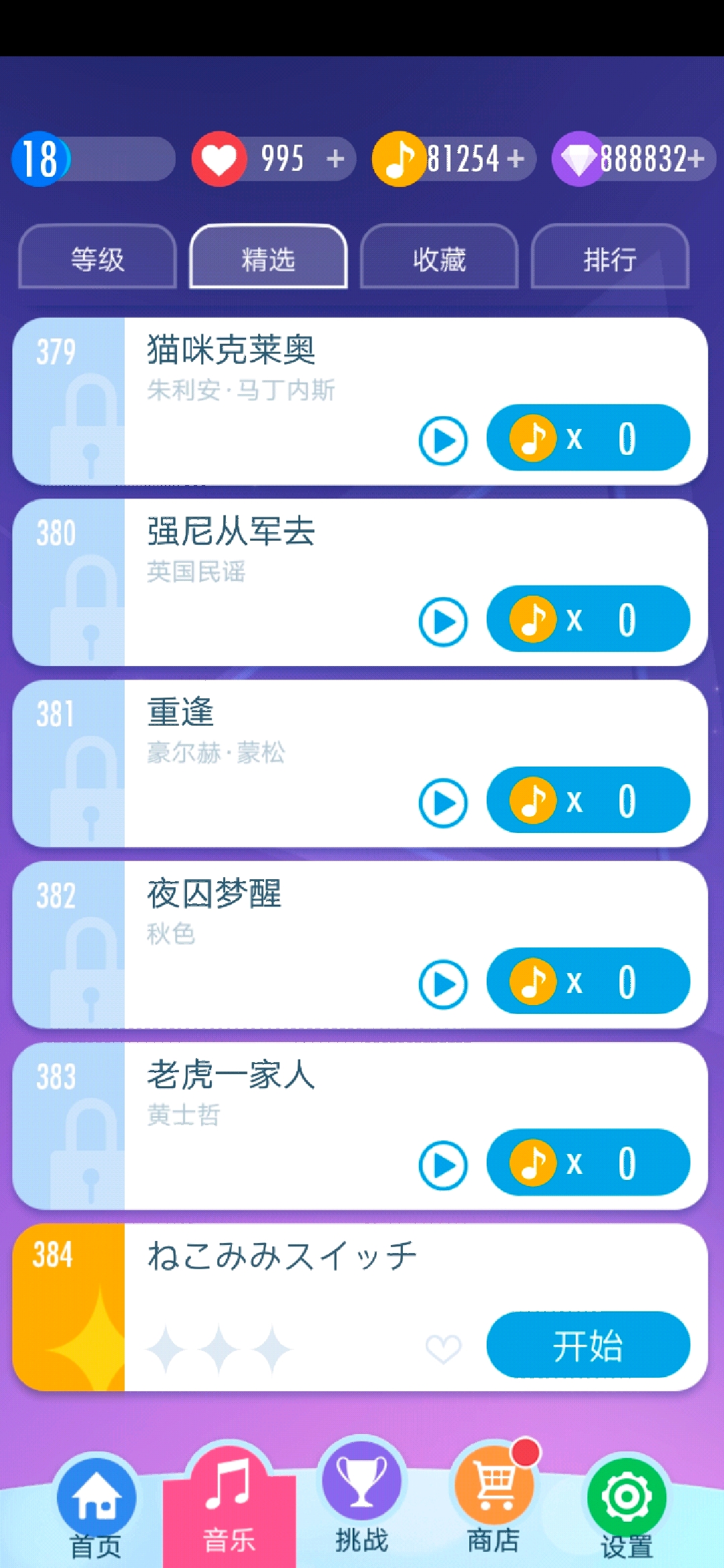Preview the song 夜囚梦醒
Image resolution: width=724 pixels, height=1568 pixels.
point(442,984)
